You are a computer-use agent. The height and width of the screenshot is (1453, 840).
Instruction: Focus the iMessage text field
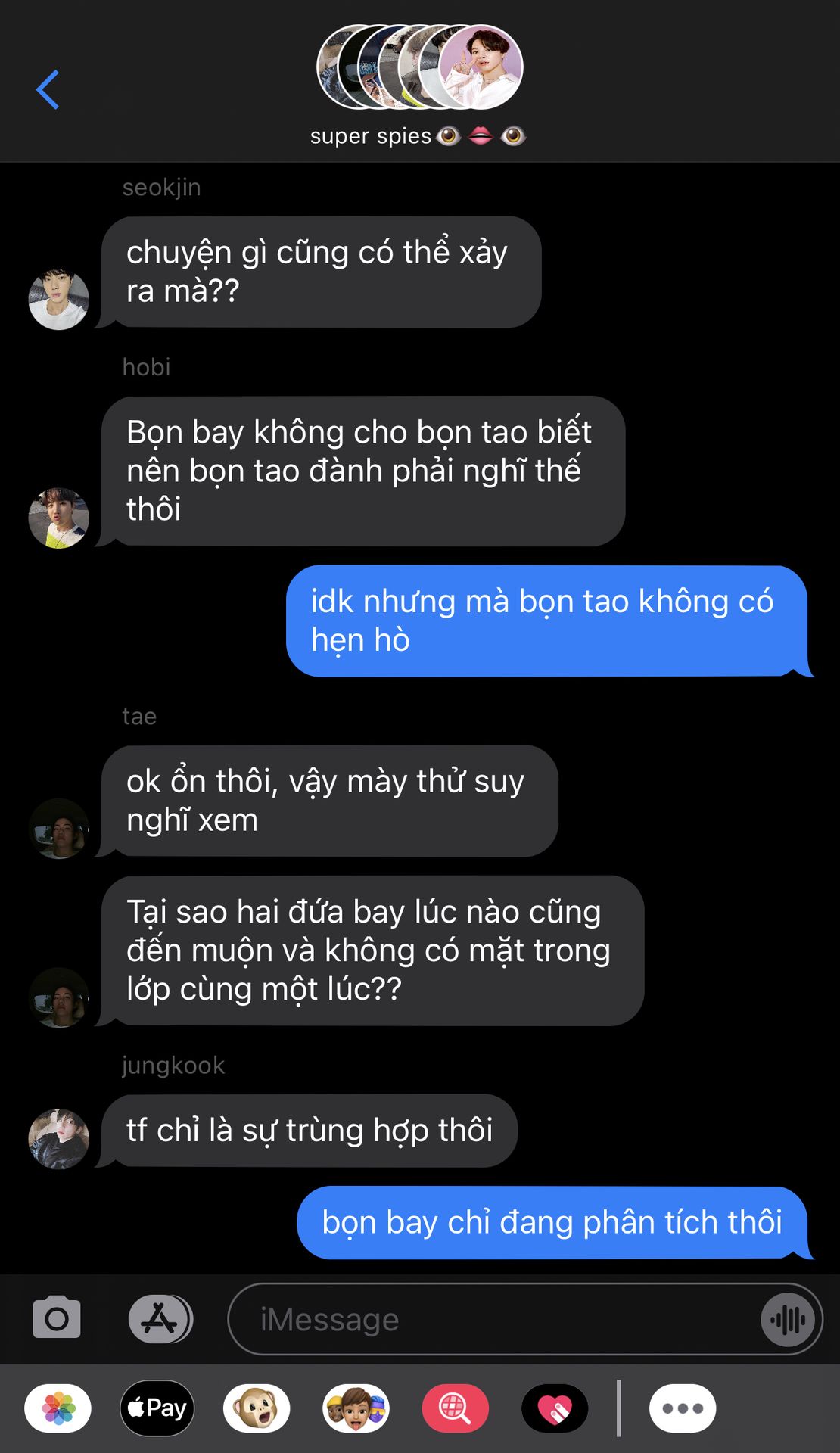coord(492,1319)
